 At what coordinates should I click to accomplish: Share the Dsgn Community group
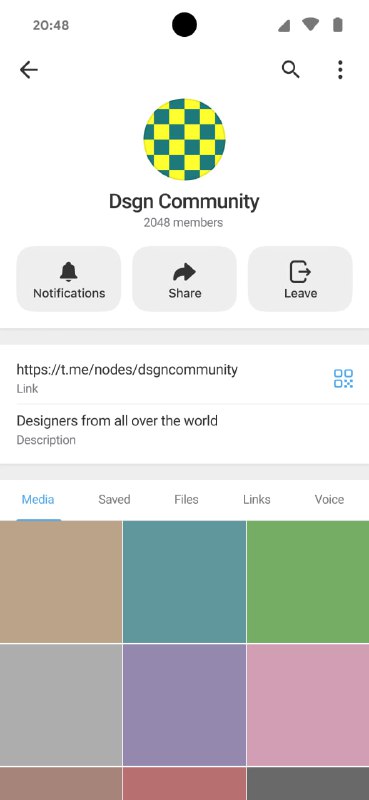(184, 279)
